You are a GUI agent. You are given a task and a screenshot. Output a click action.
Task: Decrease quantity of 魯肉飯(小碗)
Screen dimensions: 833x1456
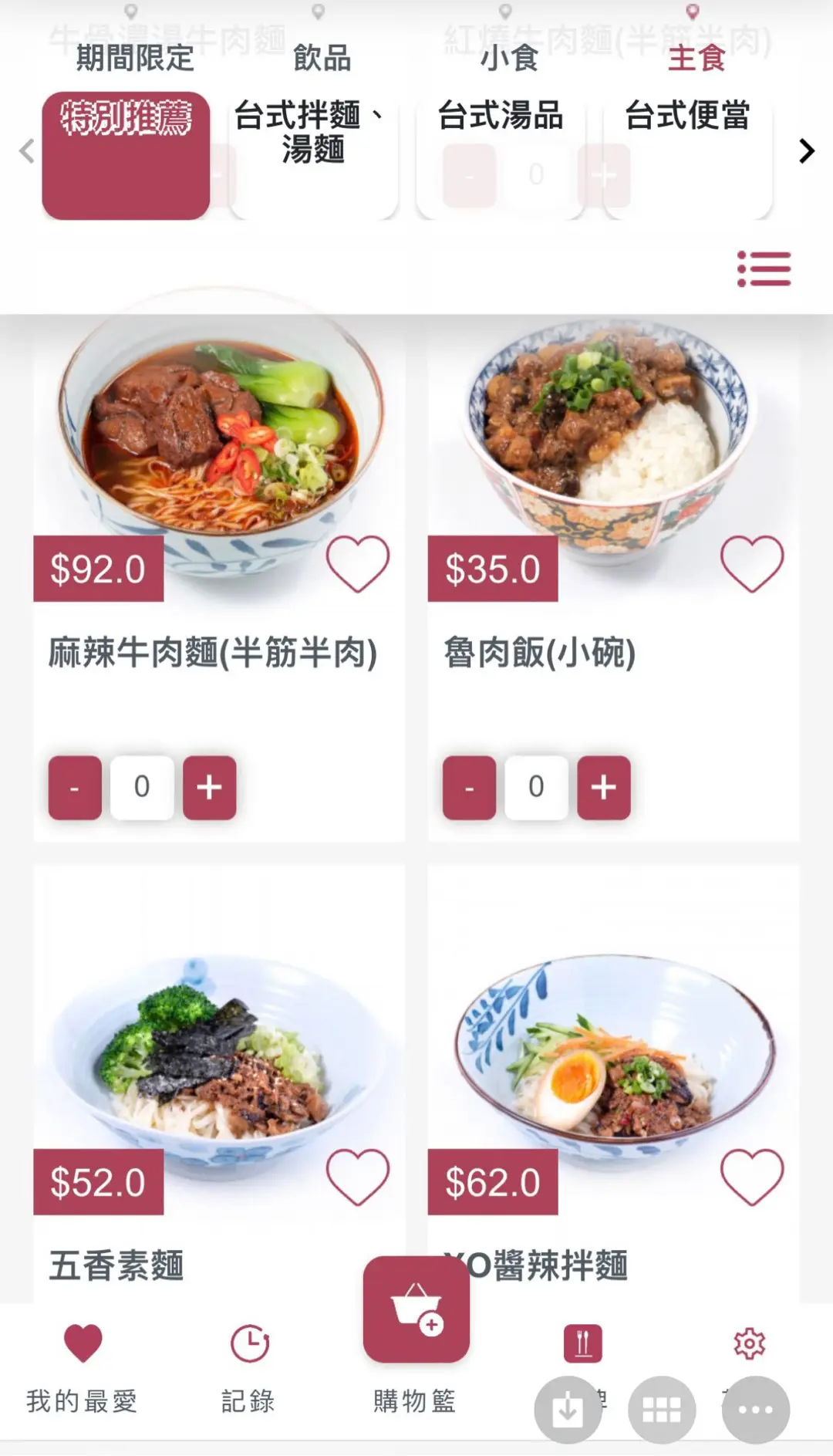469,787
